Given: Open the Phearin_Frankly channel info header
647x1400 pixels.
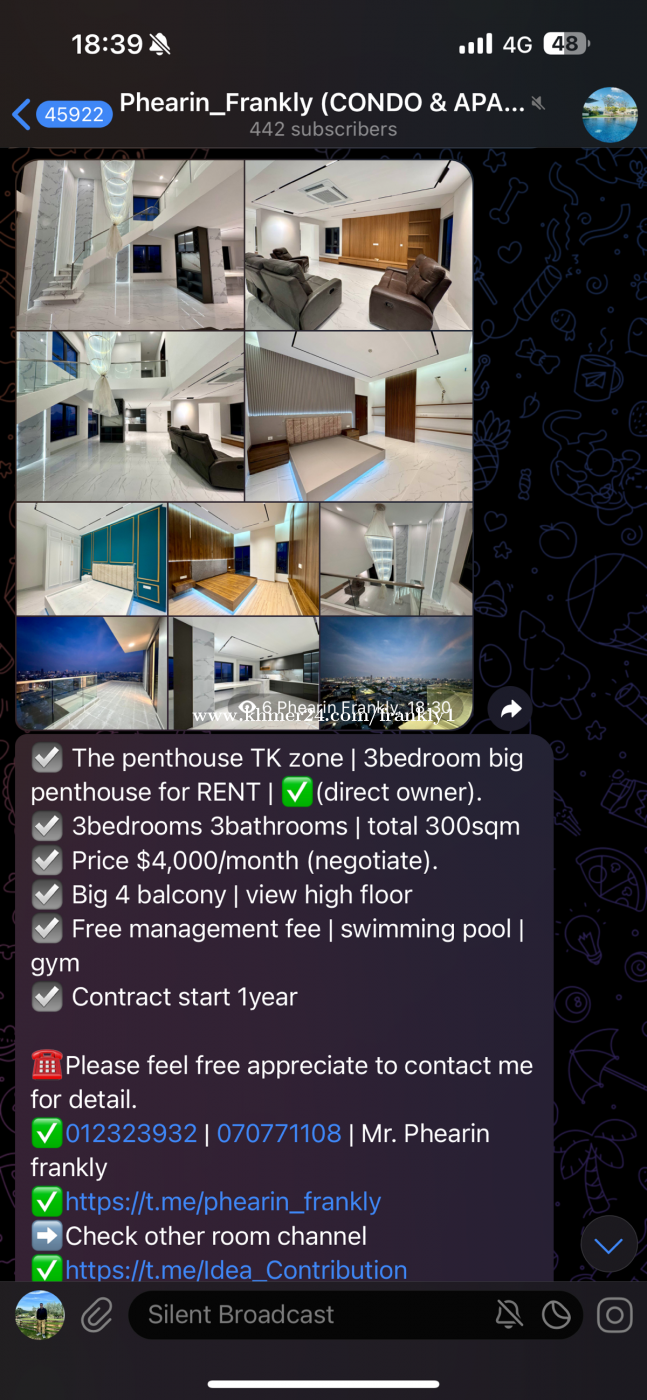Looking at the screenshot, I should [x=322, y=114].
